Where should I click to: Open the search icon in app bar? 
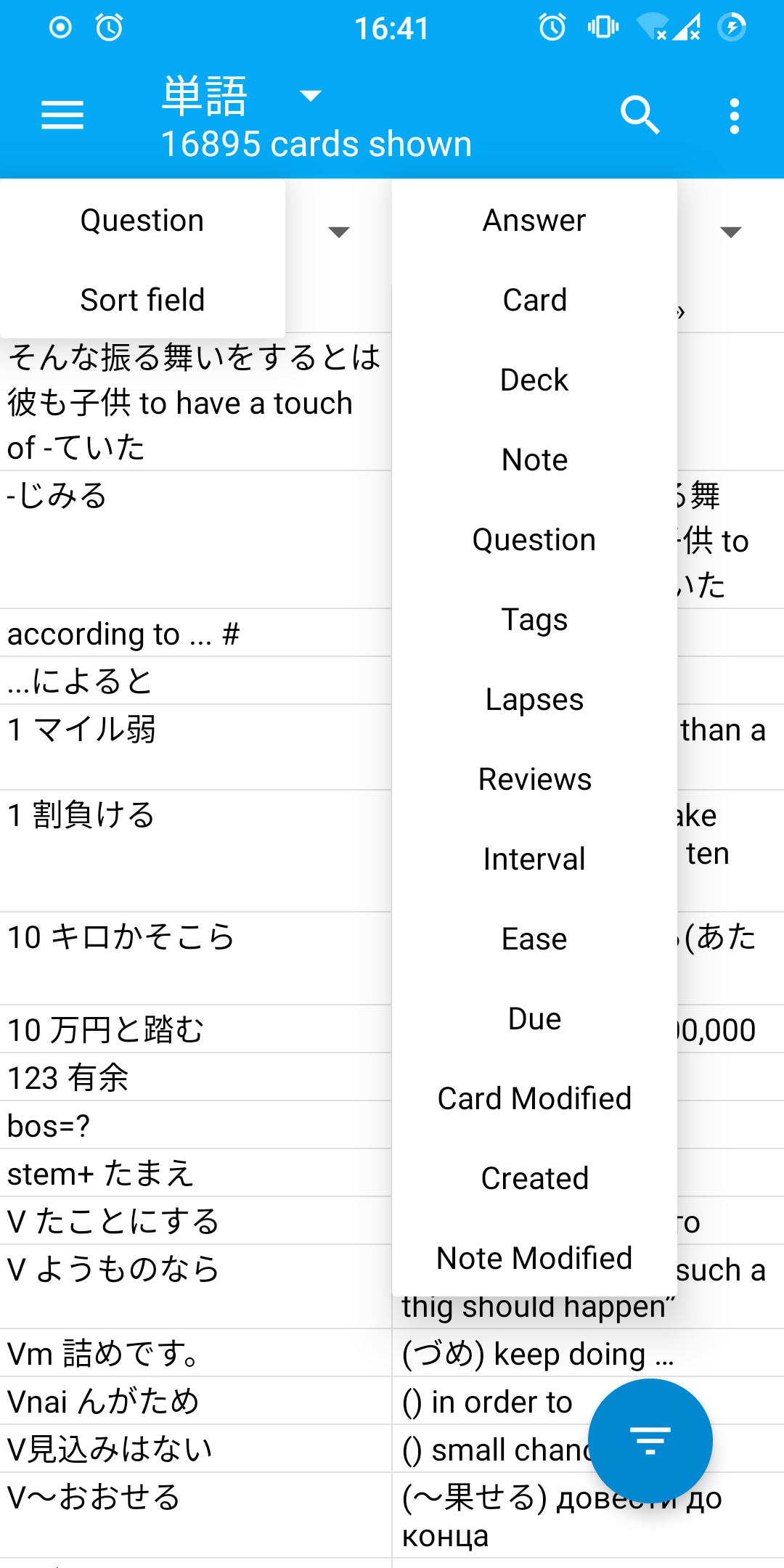[x=640, y=115]
